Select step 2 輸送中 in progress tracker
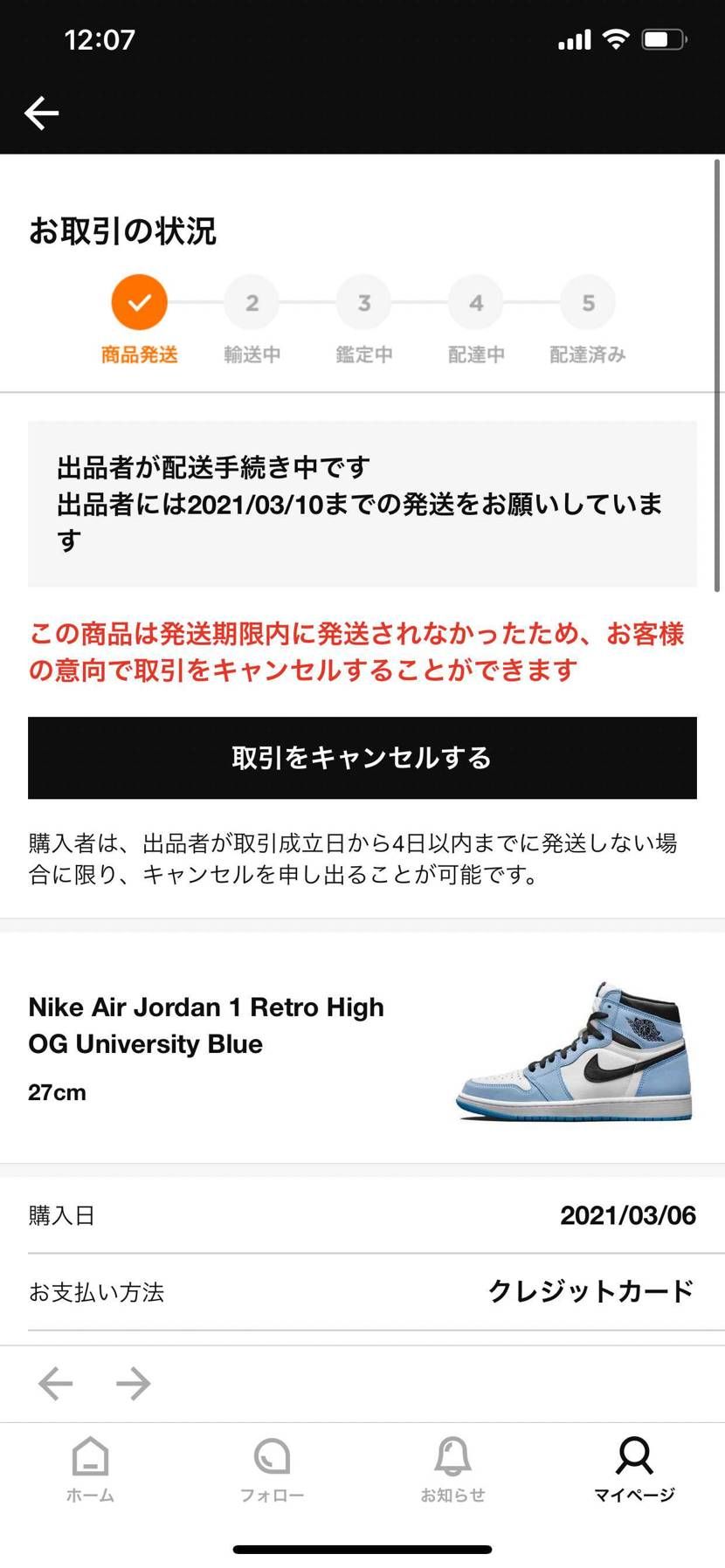The width and height of the screenshot is (725, 1568). click(252, 301)
